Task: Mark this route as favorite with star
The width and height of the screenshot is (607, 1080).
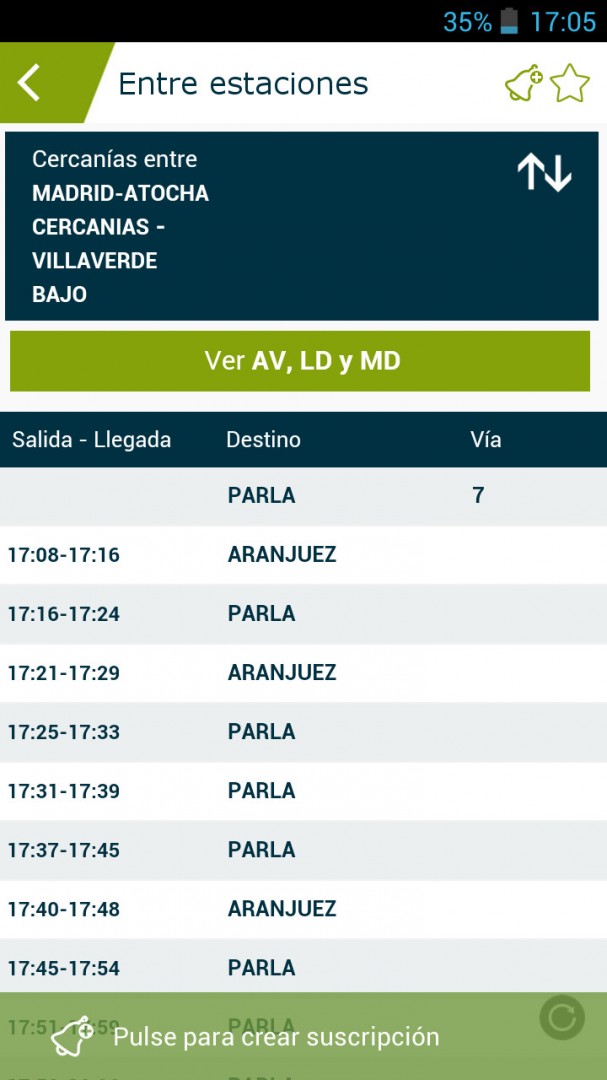Action: [570, 83]
